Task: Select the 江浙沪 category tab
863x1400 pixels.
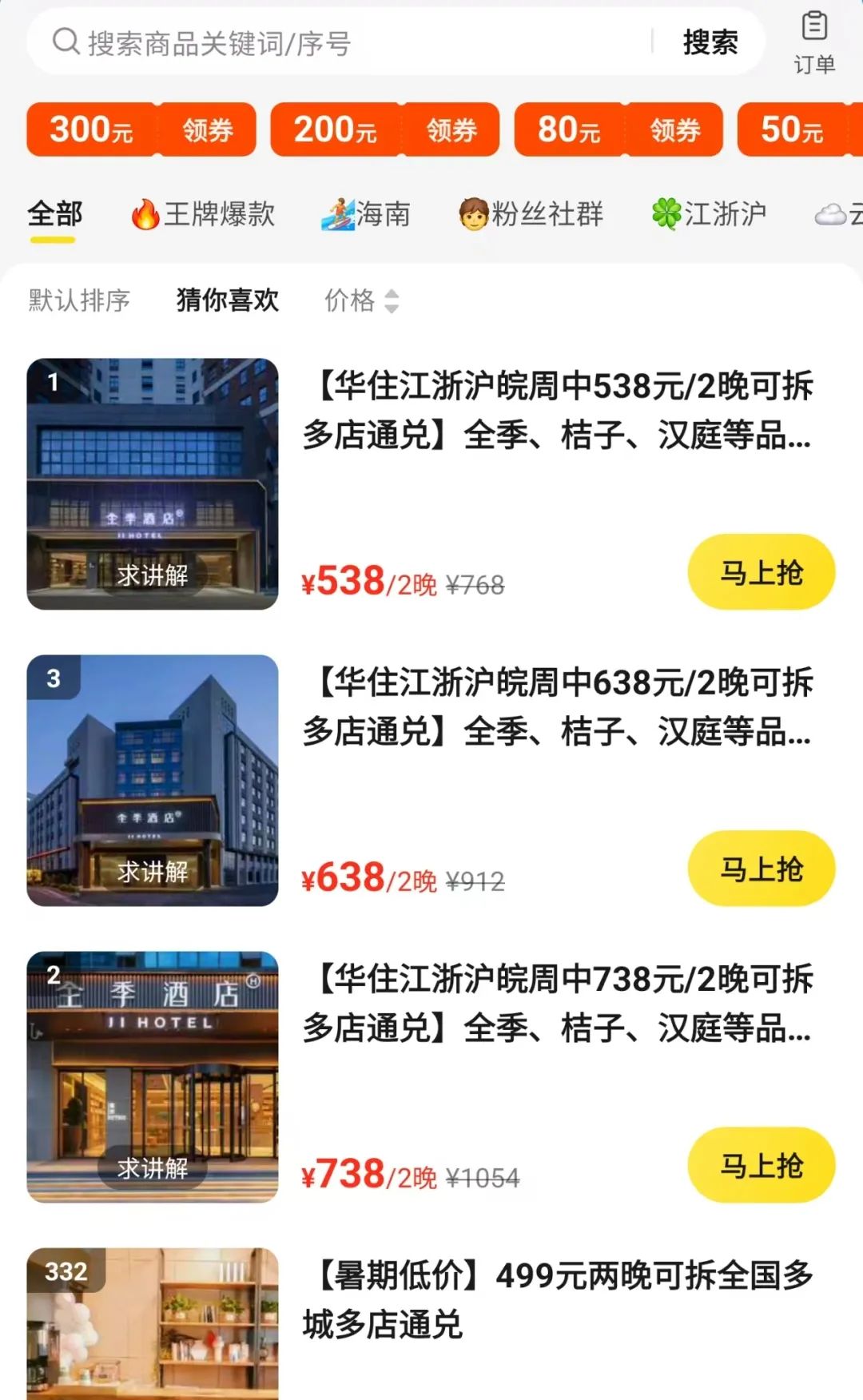Action: 709,214
